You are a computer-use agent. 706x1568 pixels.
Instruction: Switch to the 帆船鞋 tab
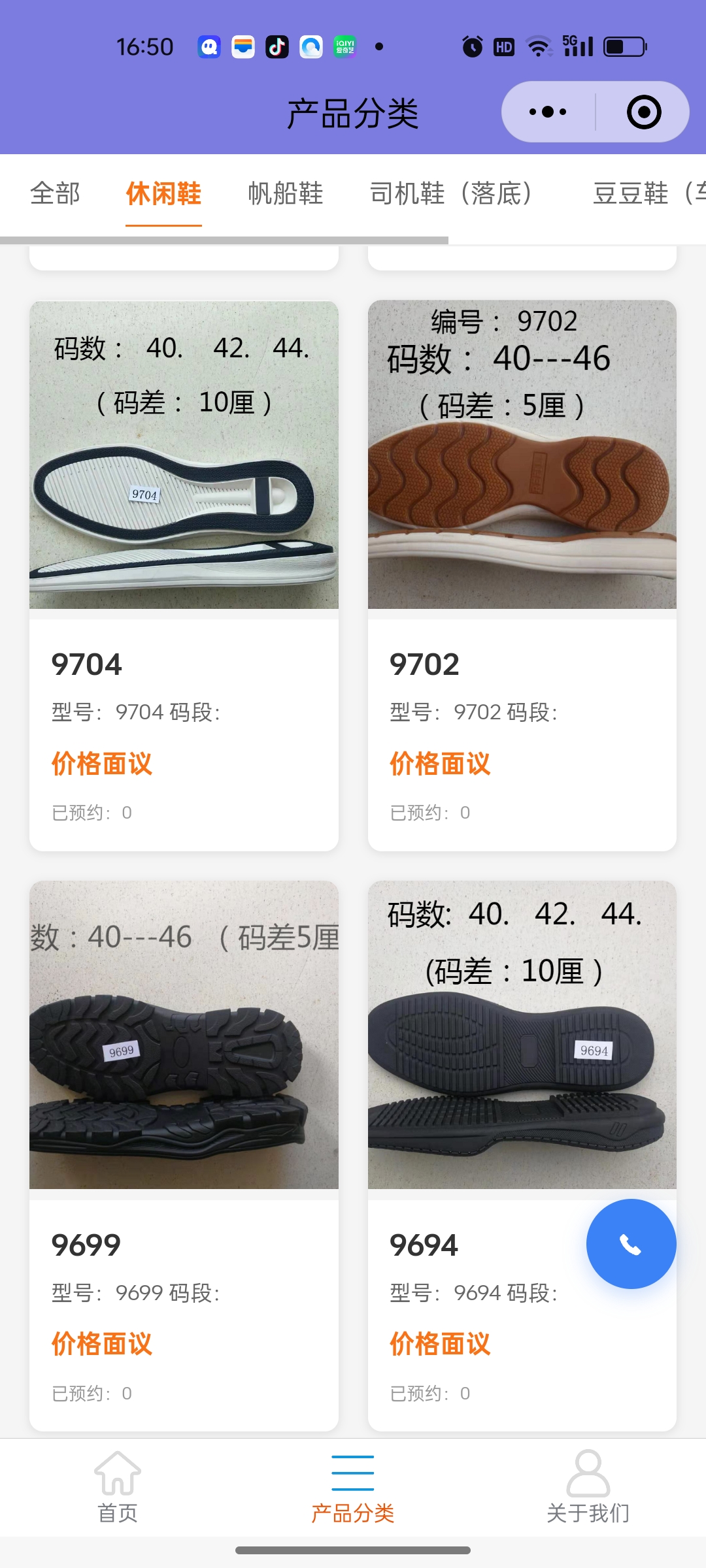286,193
